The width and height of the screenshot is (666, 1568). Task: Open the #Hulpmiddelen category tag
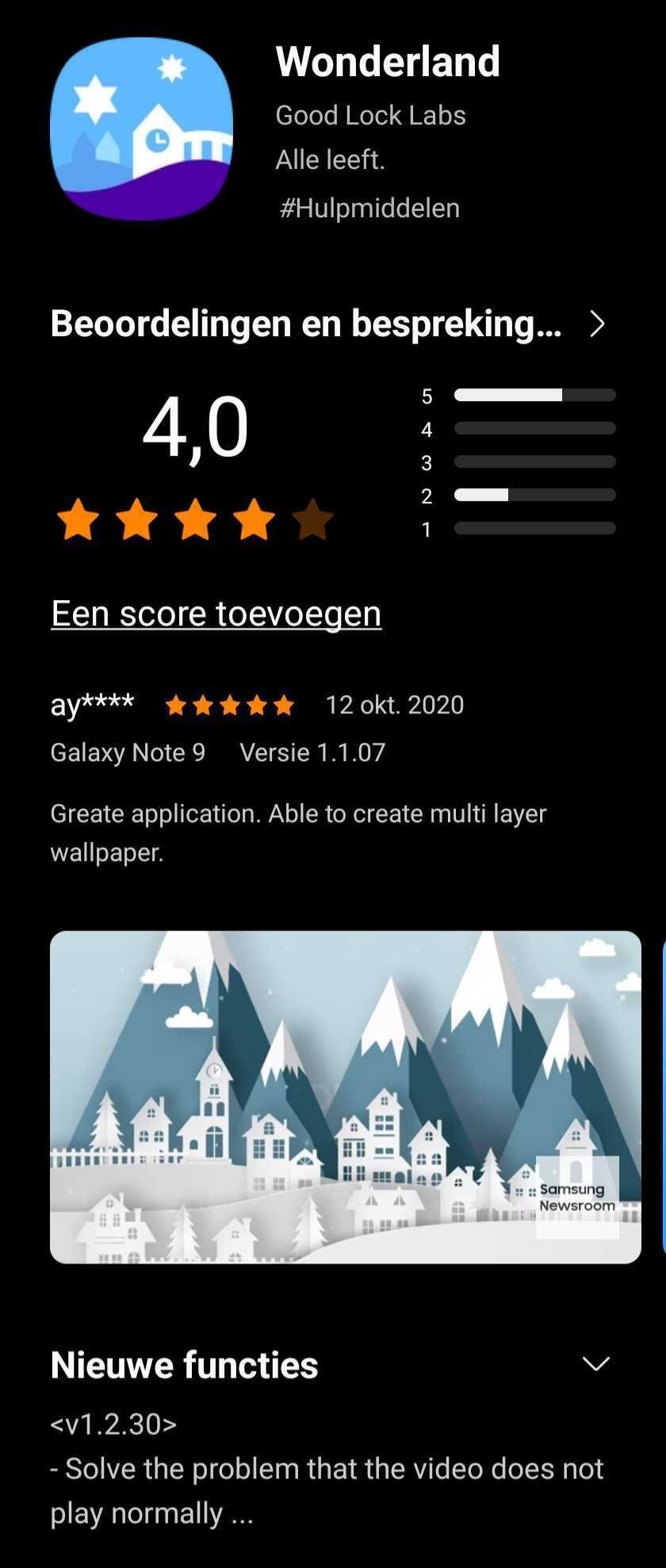[x=369, y=208]
